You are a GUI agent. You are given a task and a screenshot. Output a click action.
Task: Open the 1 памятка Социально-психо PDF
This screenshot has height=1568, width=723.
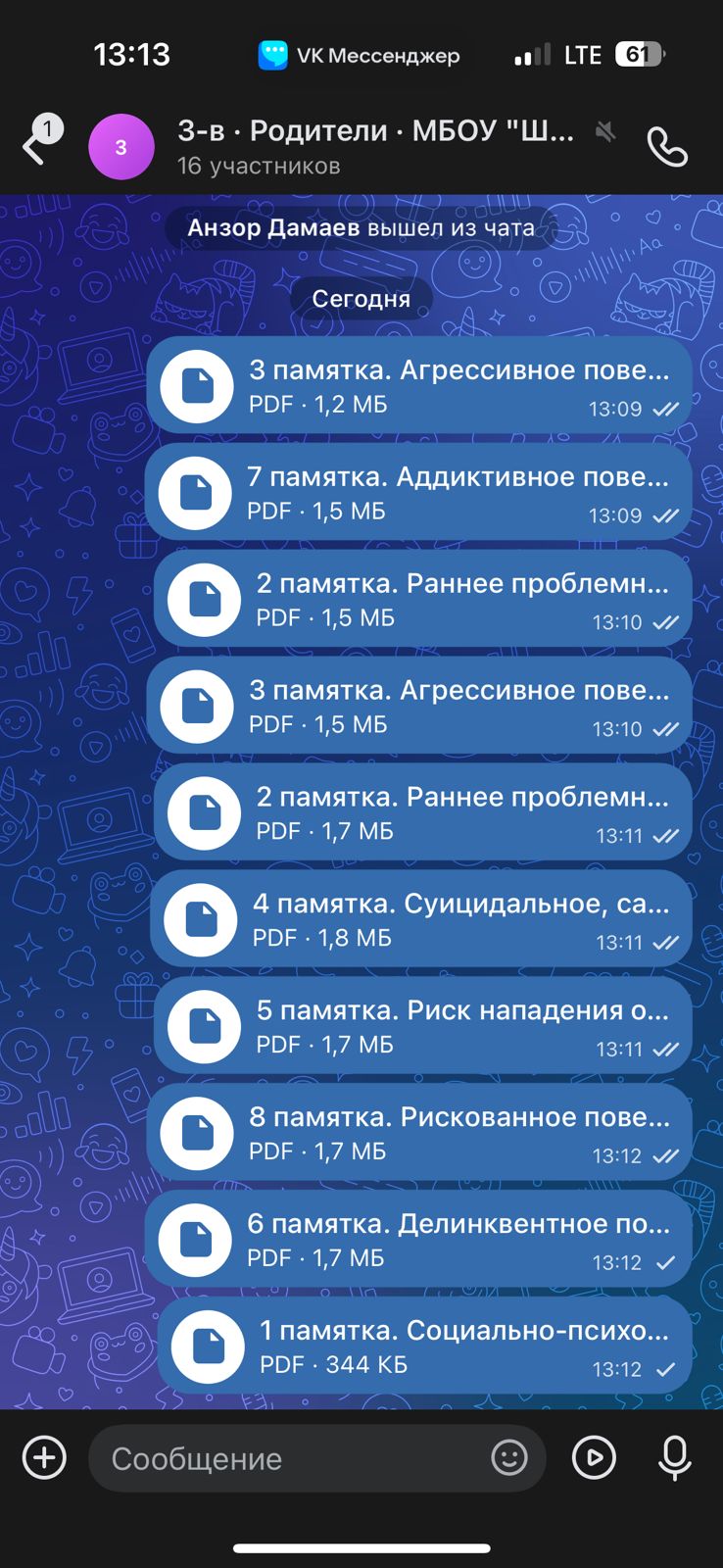425,1347
